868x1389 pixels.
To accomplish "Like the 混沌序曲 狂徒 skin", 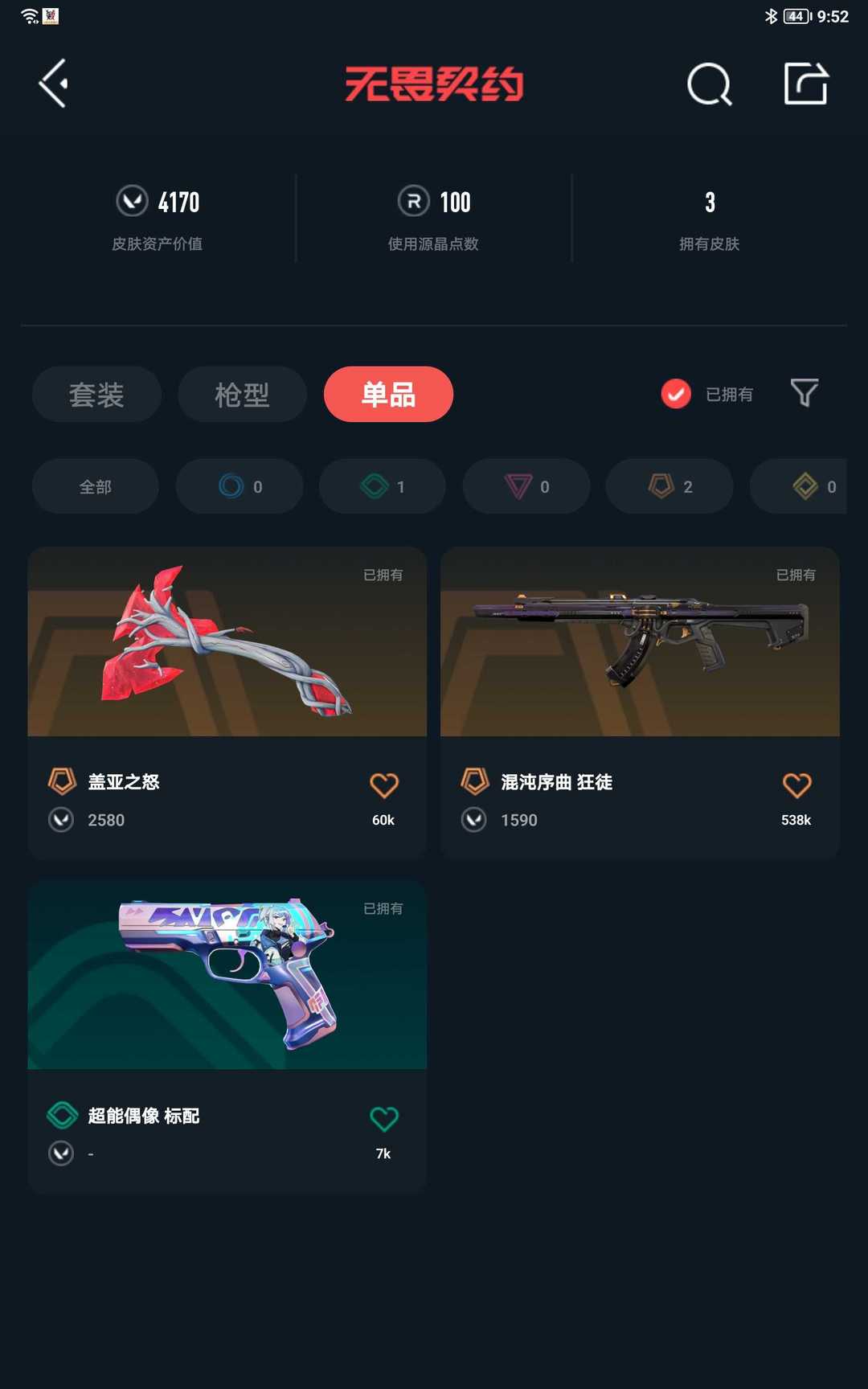I will (797, 785).
